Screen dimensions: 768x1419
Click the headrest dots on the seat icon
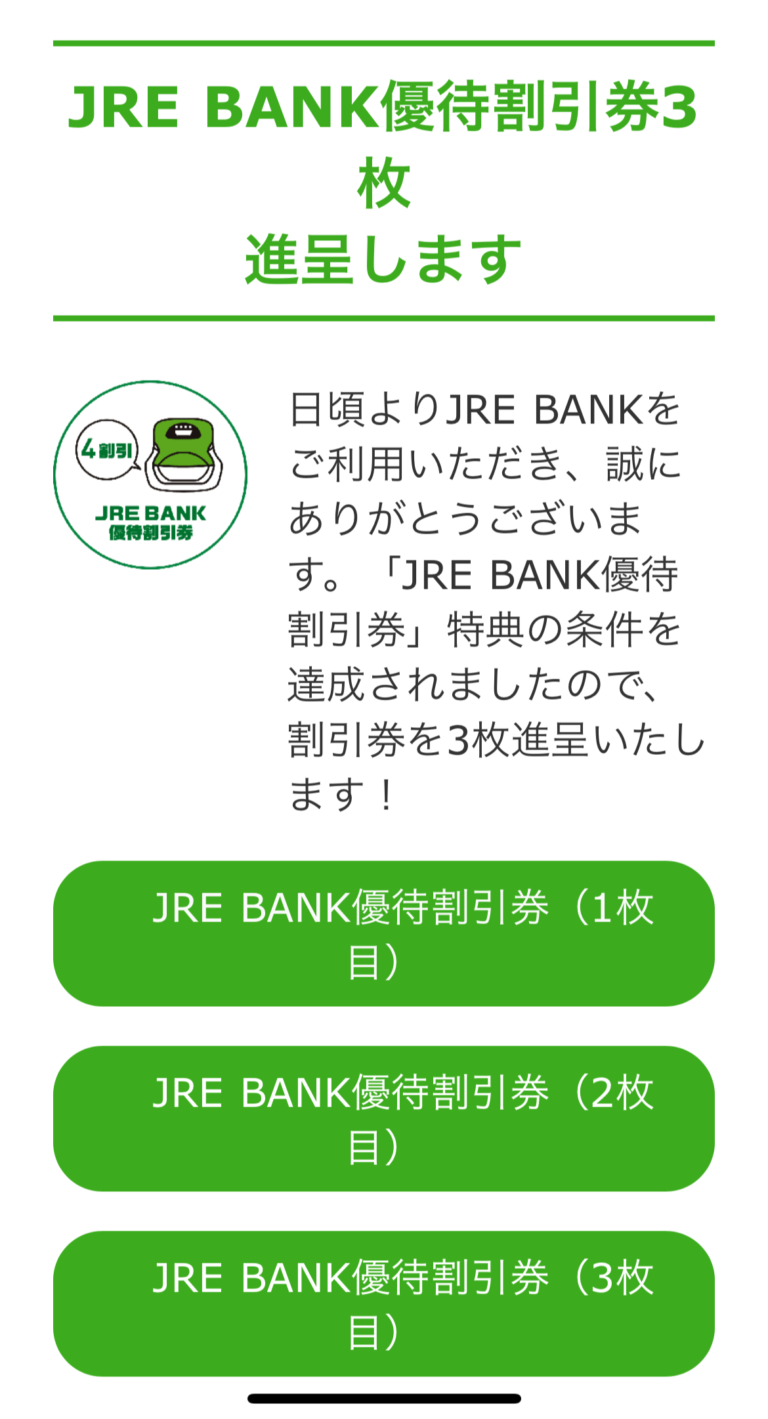(x=184, y=429)
